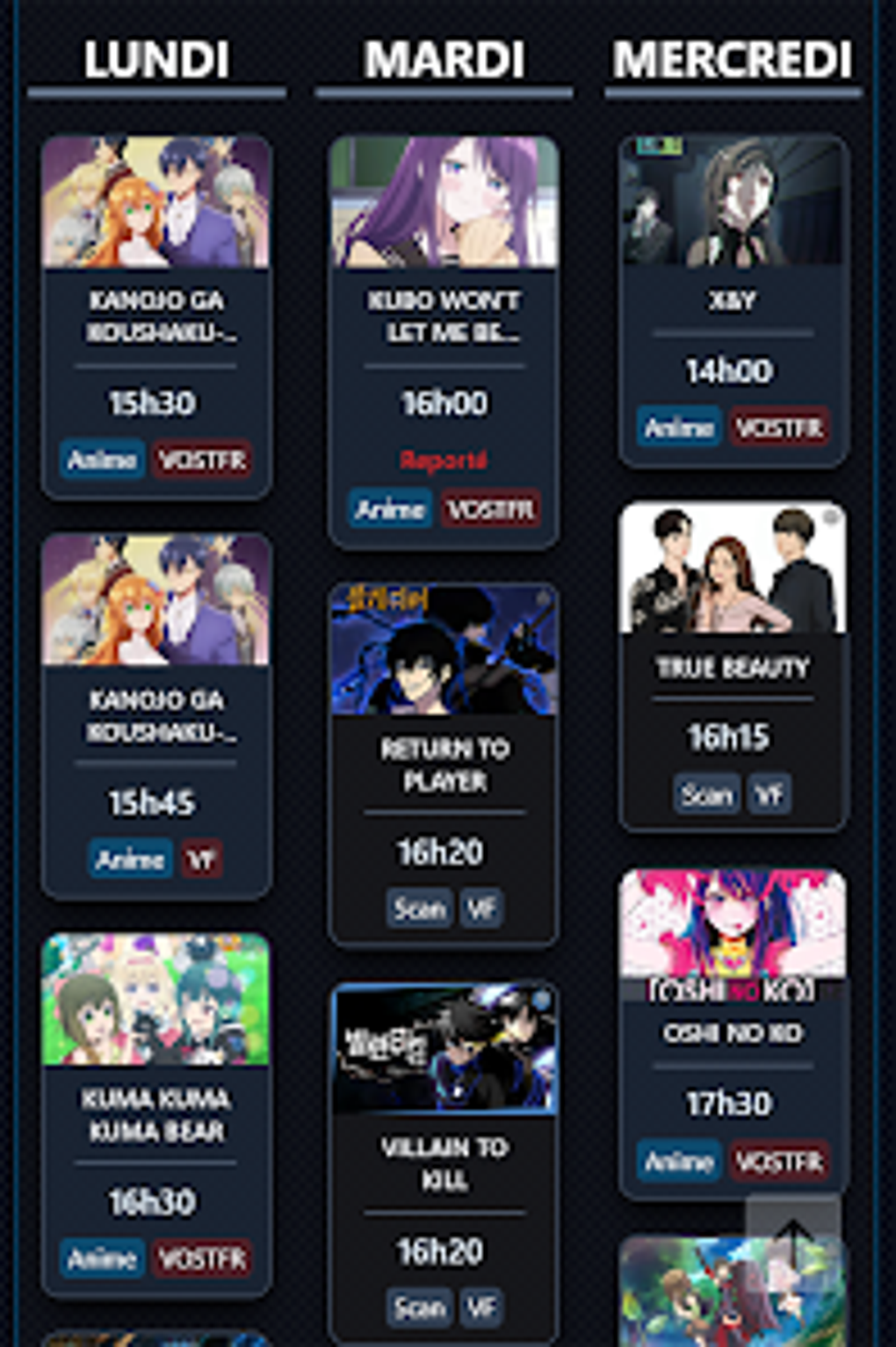The width and height of the screenshot is (896, 1347).
Task: Switch to the MARDI column
Action: pos(442,62)
